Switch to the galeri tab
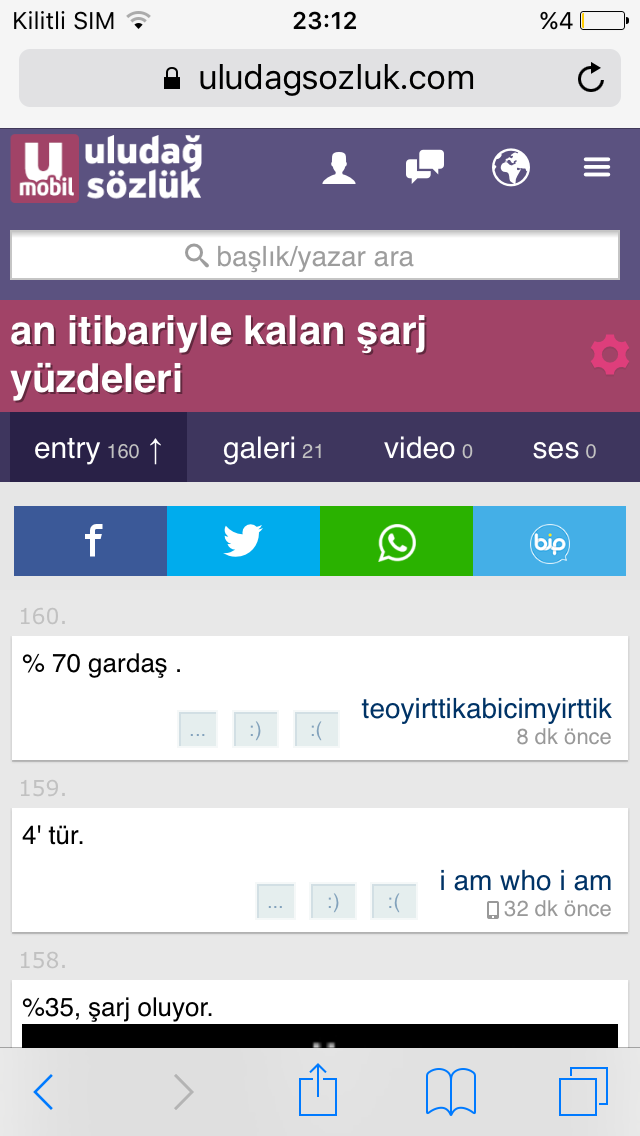Viewport: 640px width, 1136px height. click(272, 449)
